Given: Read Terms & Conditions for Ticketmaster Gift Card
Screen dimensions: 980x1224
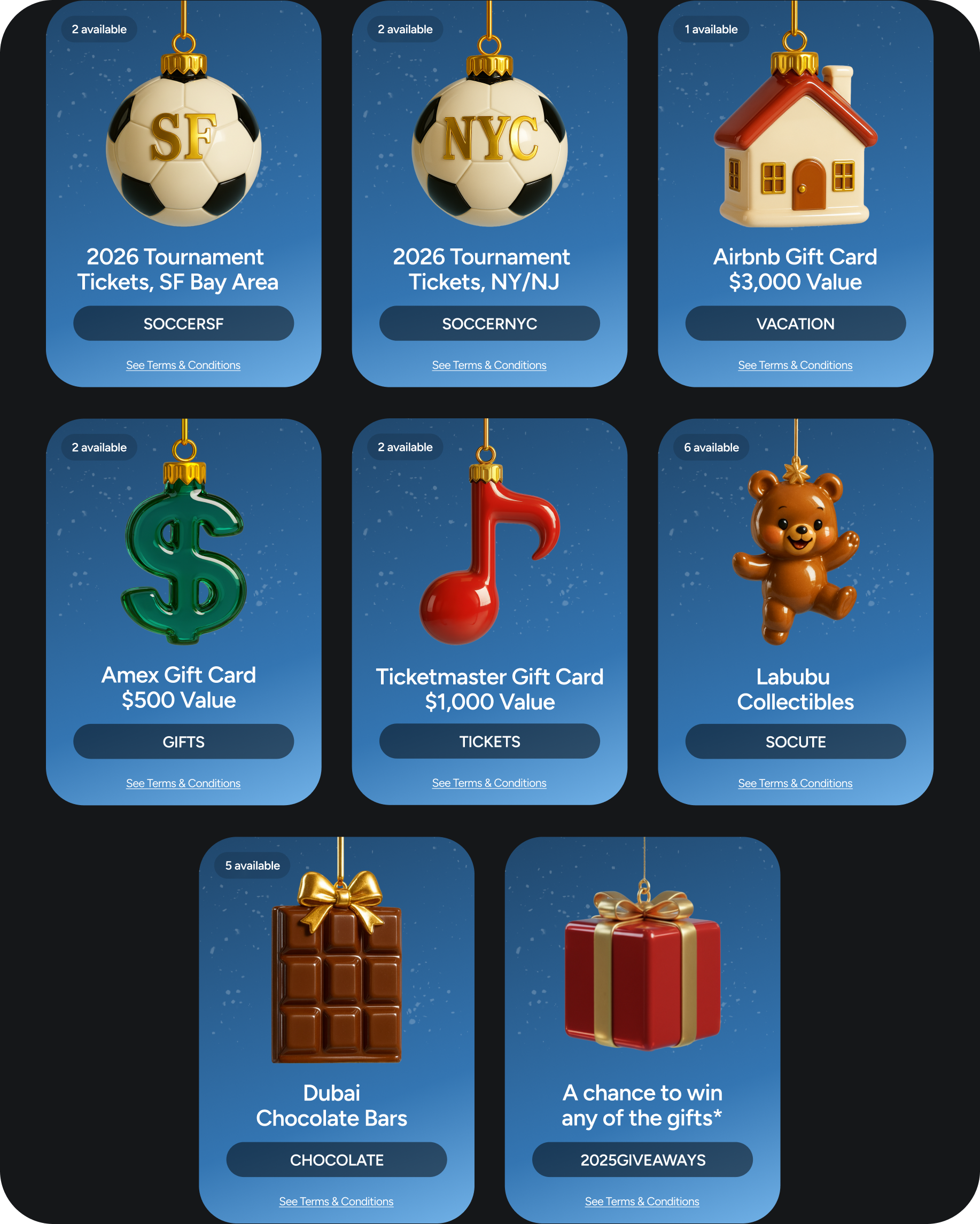Looking at the screenshot, I should 489,783.
